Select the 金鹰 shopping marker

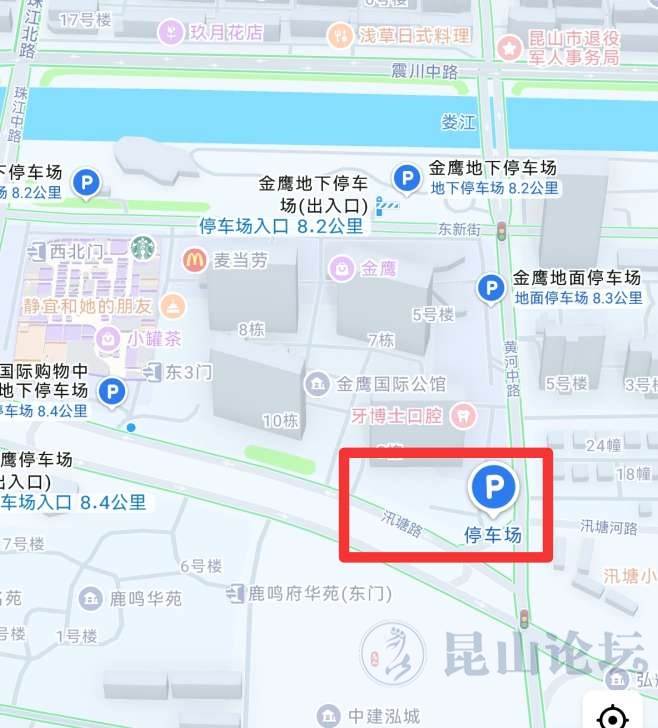(x=342, y=269)
